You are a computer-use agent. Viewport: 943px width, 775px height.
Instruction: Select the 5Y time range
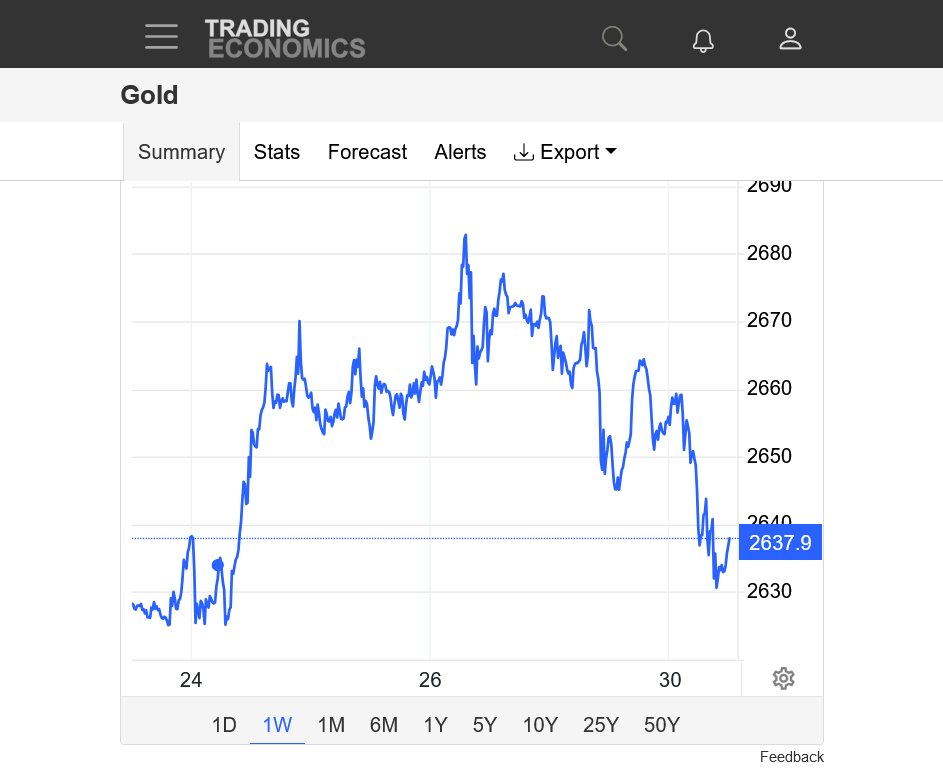click(x=485, y=725)
